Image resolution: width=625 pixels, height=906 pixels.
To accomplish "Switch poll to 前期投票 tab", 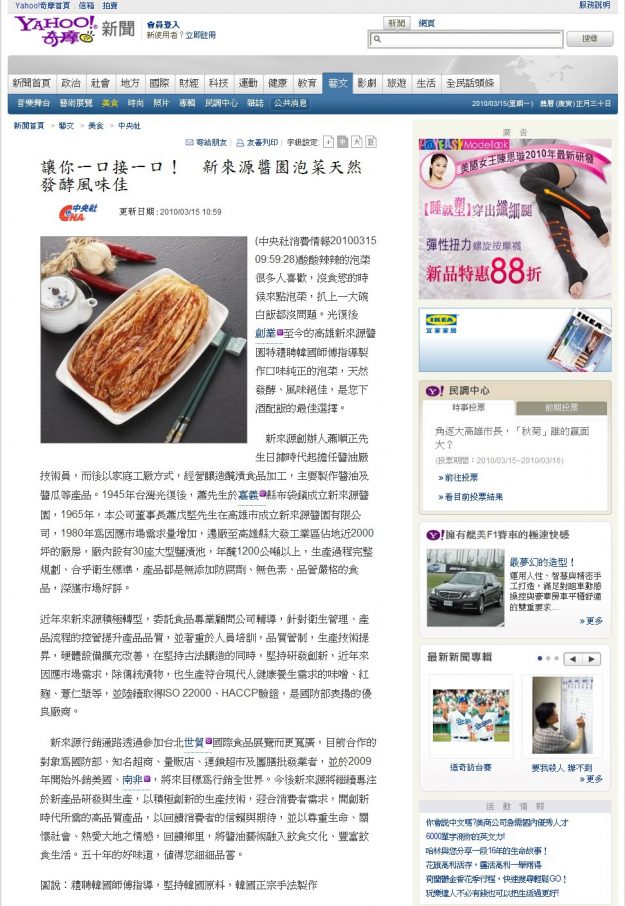I will [x=561, y=408].
